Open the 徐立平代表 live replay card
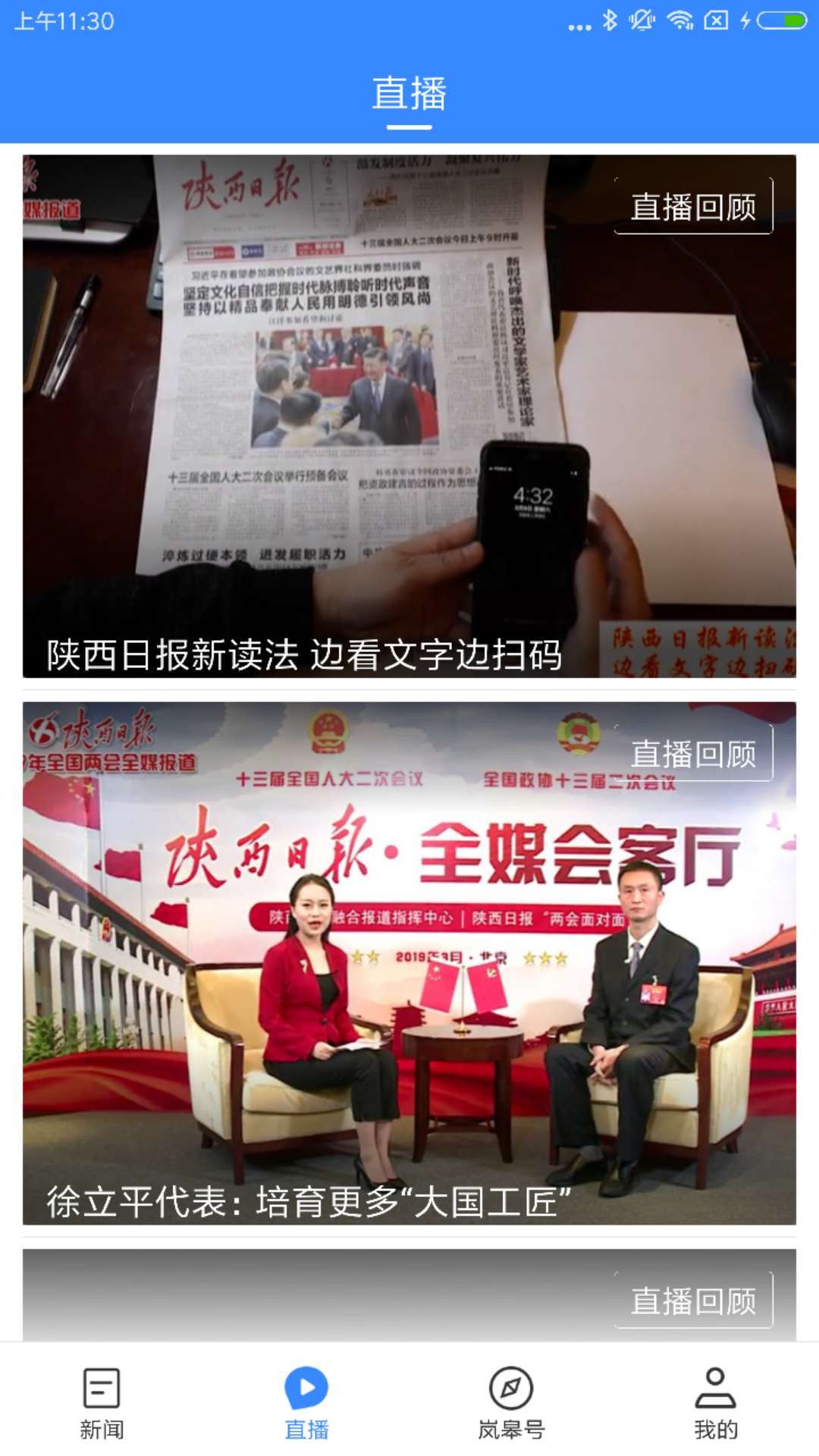Screen dimensions: 819x1456 (409, 963)
